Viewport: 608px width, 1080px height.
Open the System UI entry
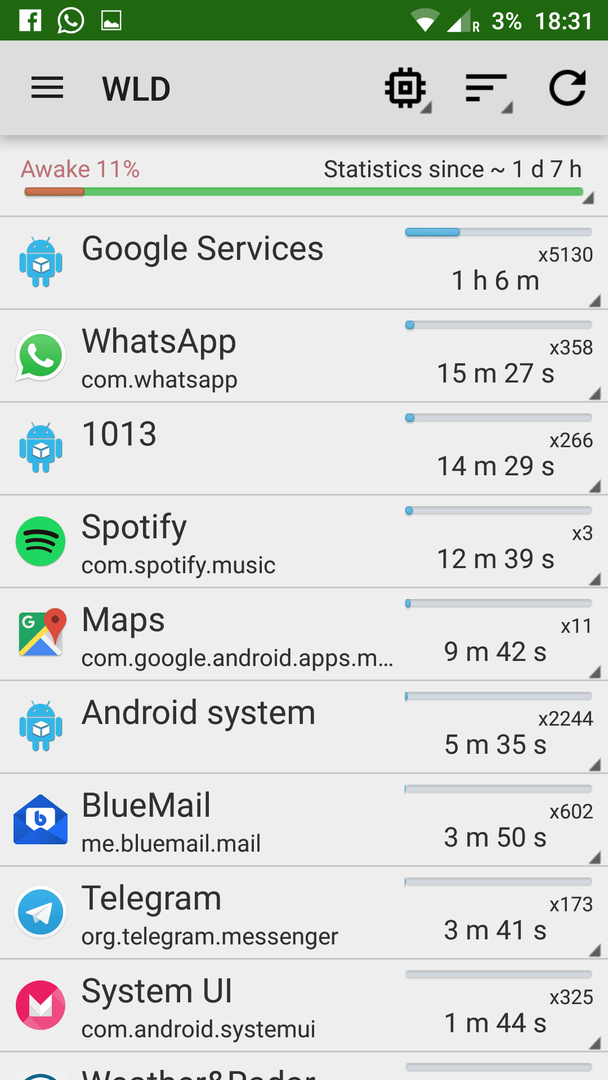click(304, 1006)
